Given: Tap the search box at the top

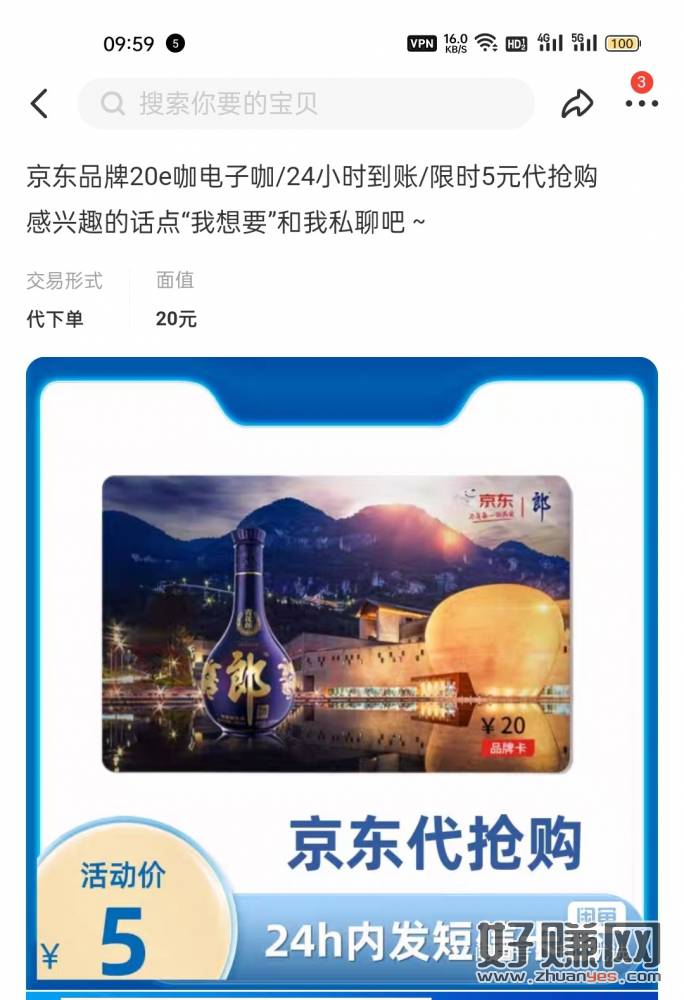Looking at the screenshot, I should (x=306, y=104).
